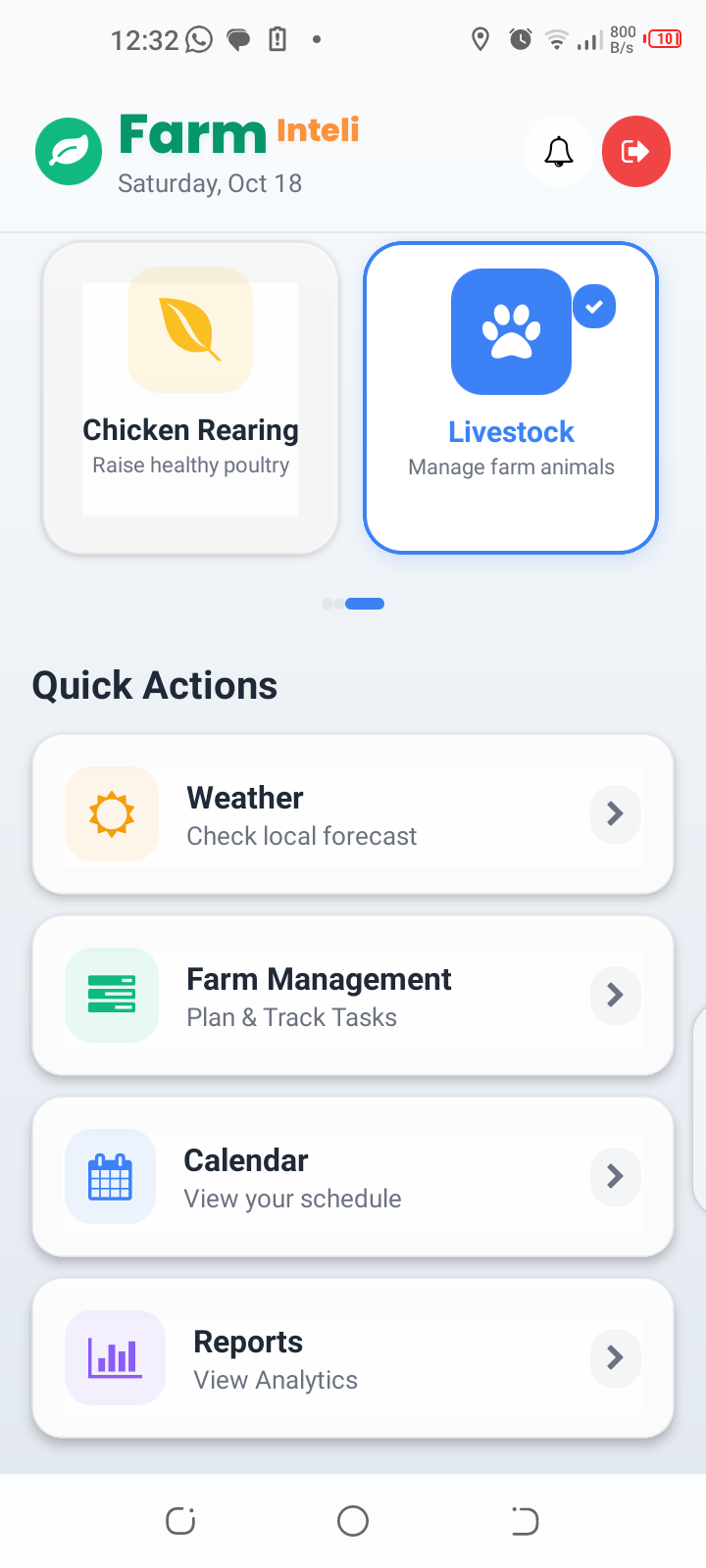Select the Chicken Rearing mode card
The image size is (706, 1568).
tap(189, 396)
